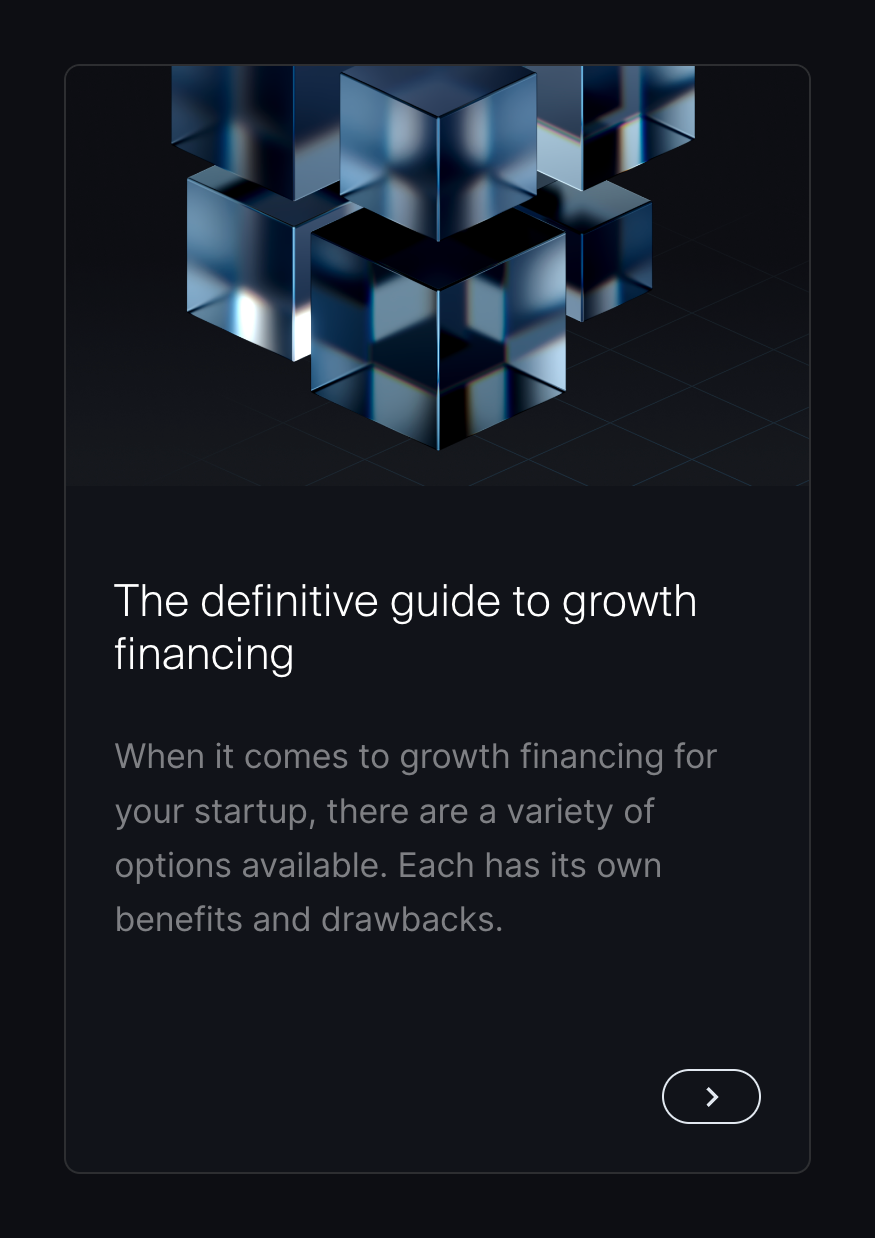Image resolution: width=875 pixels, height=1238 pixels.
Task: Click the article description paragraph
Action: 415,837
